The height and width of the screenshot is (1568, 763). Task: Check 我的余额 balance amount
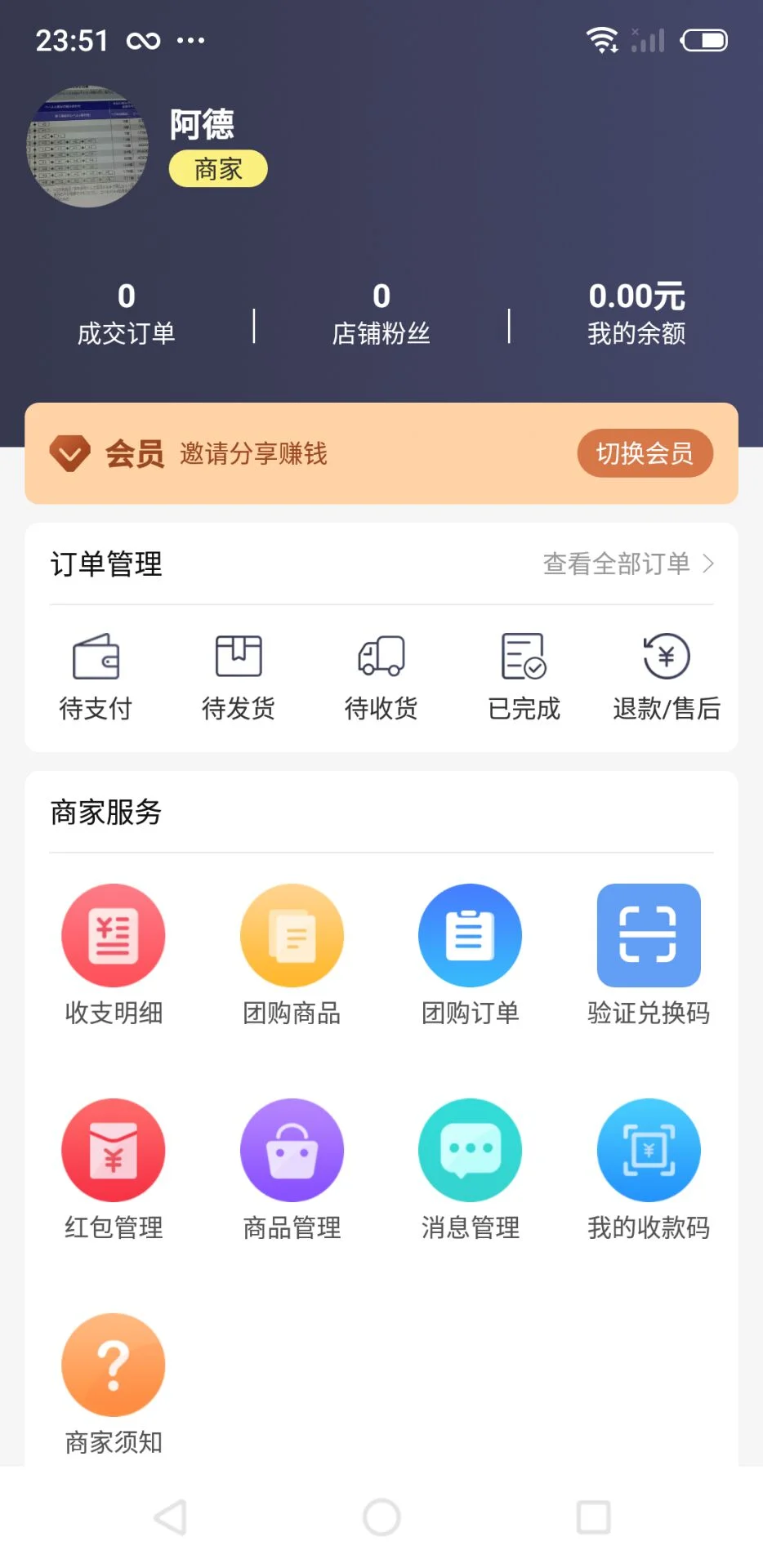tap(639, 312)
